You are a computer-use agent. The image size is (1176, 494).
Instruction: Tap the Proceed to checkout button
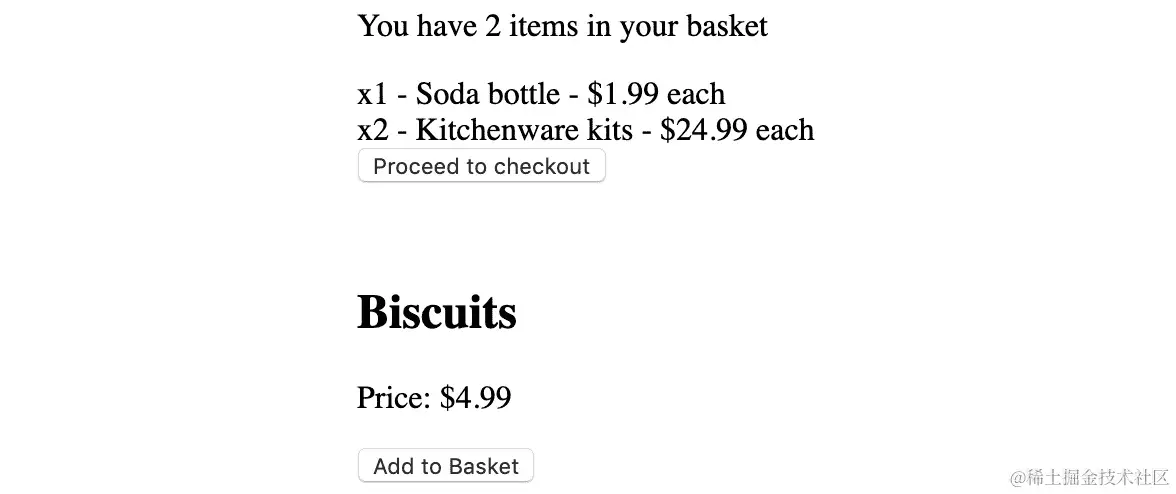[x=481, y=166]
